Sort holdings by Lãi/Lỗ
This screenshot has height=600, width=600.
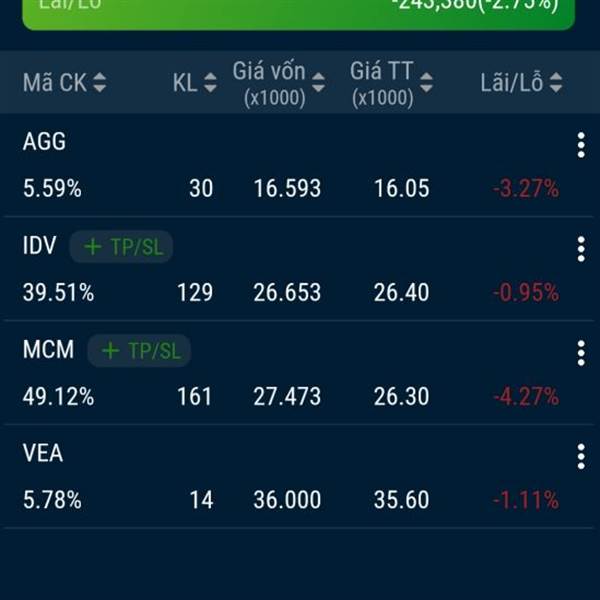(x=521, y=83)
